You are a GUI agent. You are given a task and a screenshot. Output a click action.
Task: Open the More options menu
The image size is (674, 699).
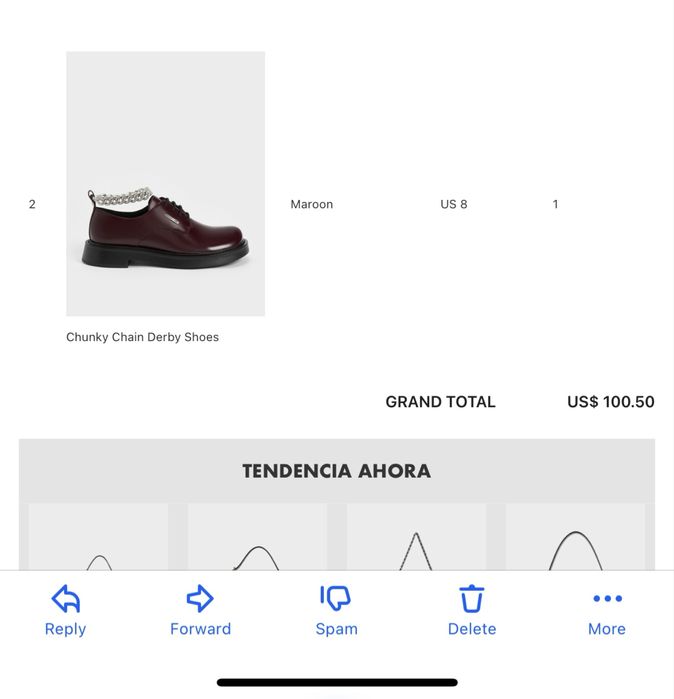pos(606,610)
